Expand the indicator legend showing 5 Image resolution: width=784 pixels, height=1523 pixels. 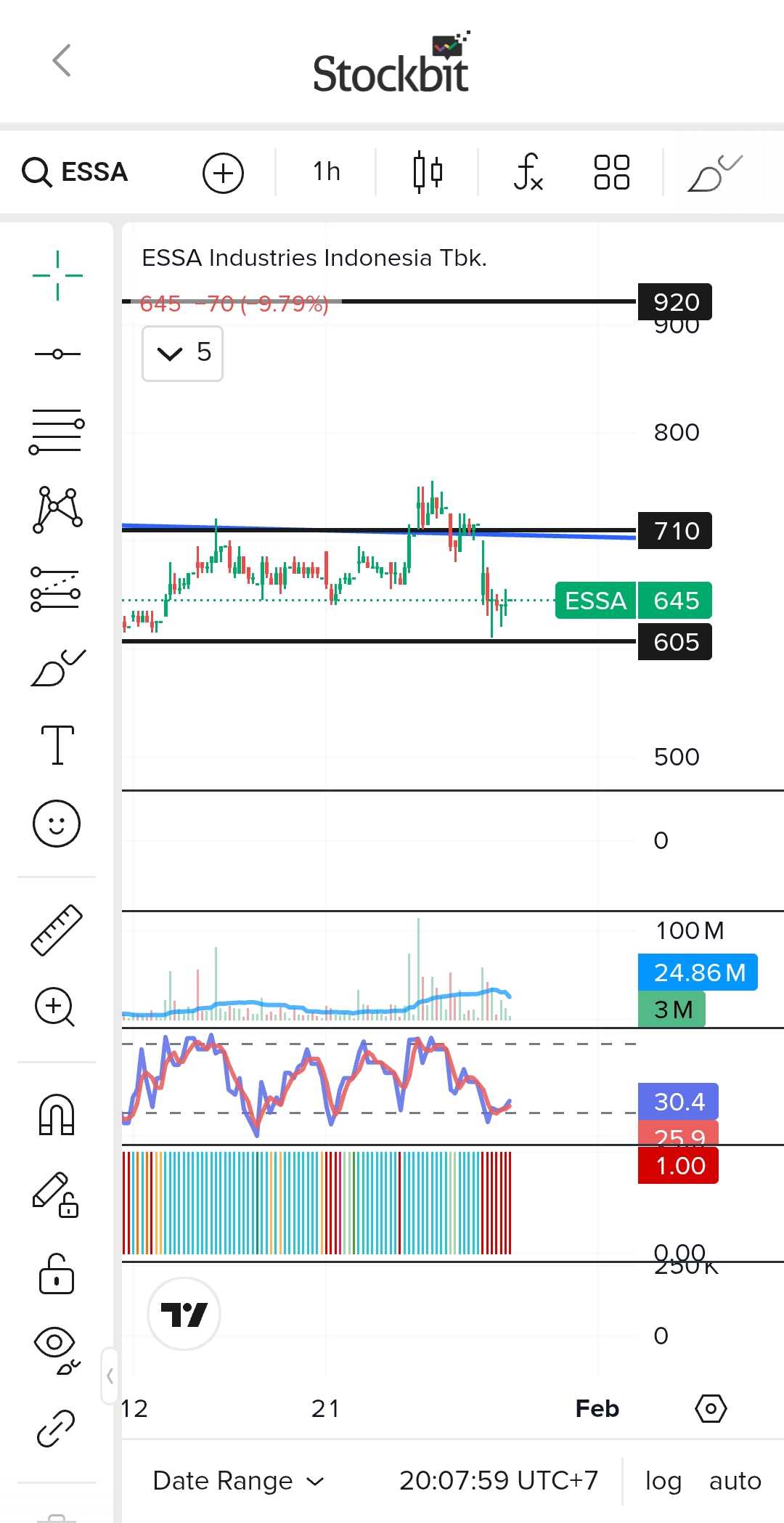182,354
